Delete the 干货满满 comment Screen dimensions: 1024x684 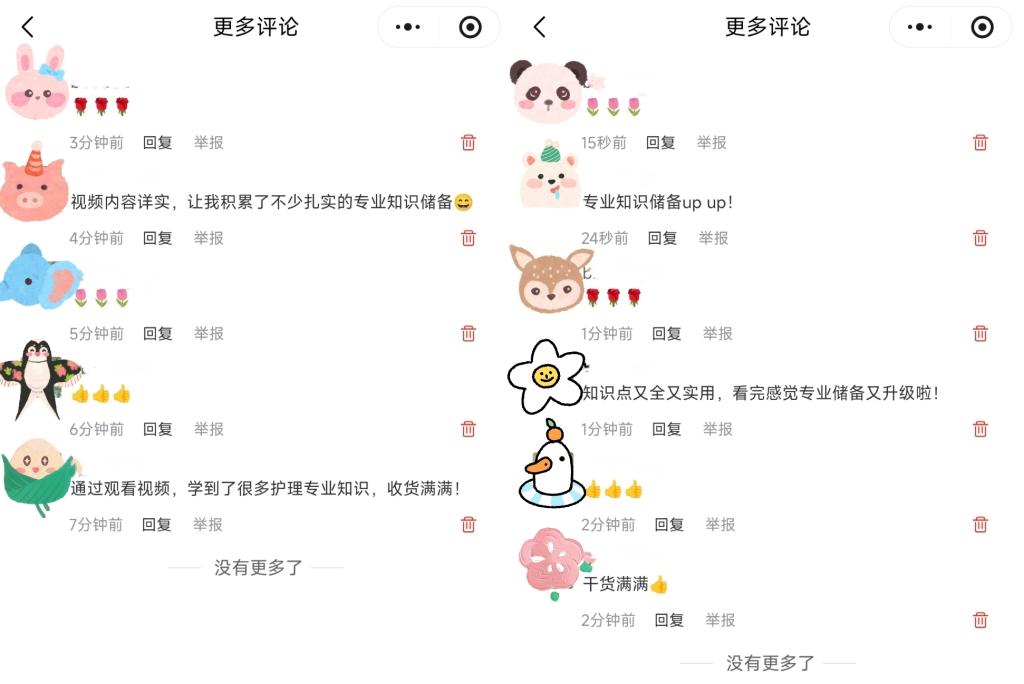(980, 620)
